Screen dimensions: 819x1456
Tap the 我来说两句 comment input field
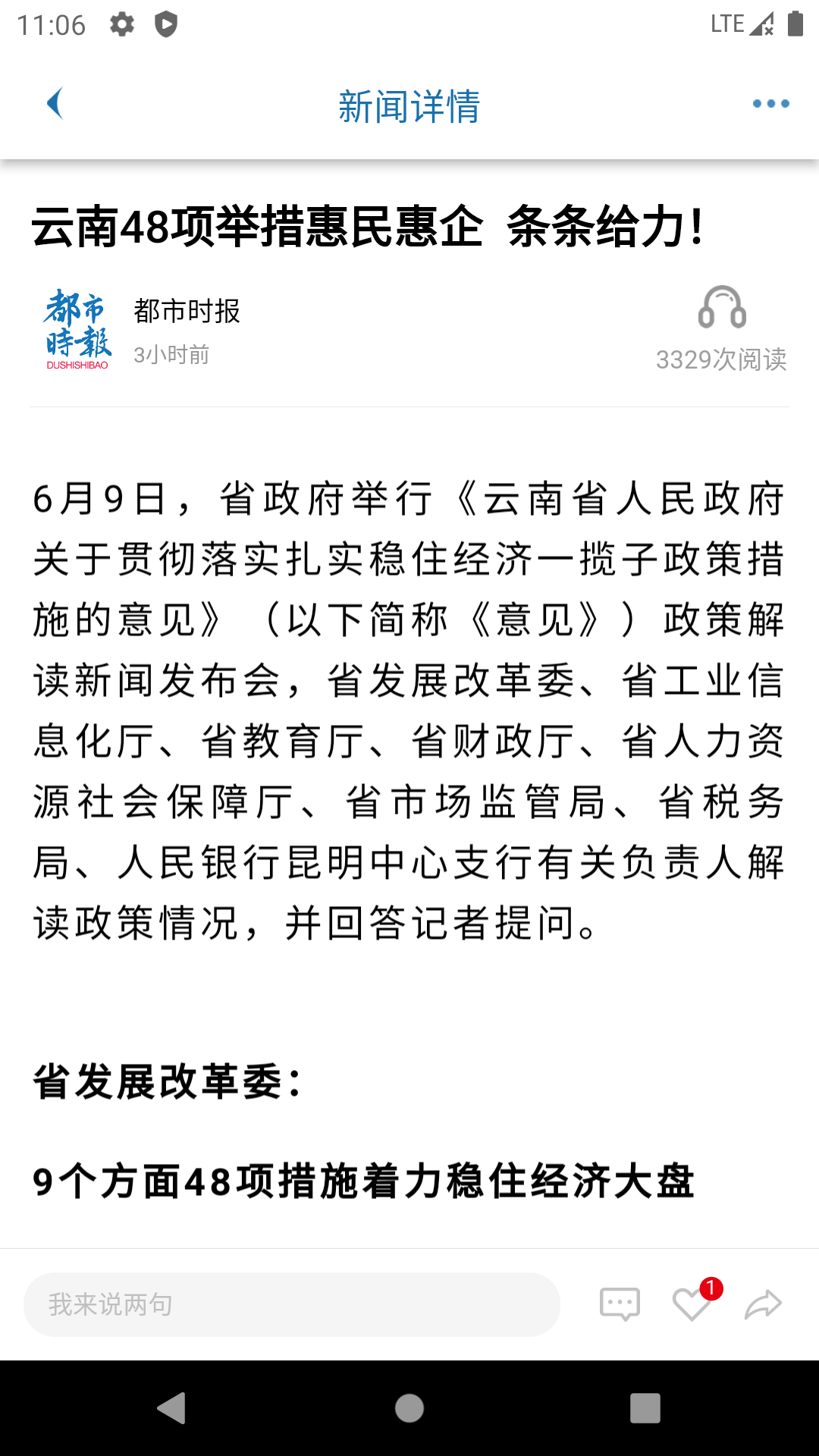(x=288, y=1304)
